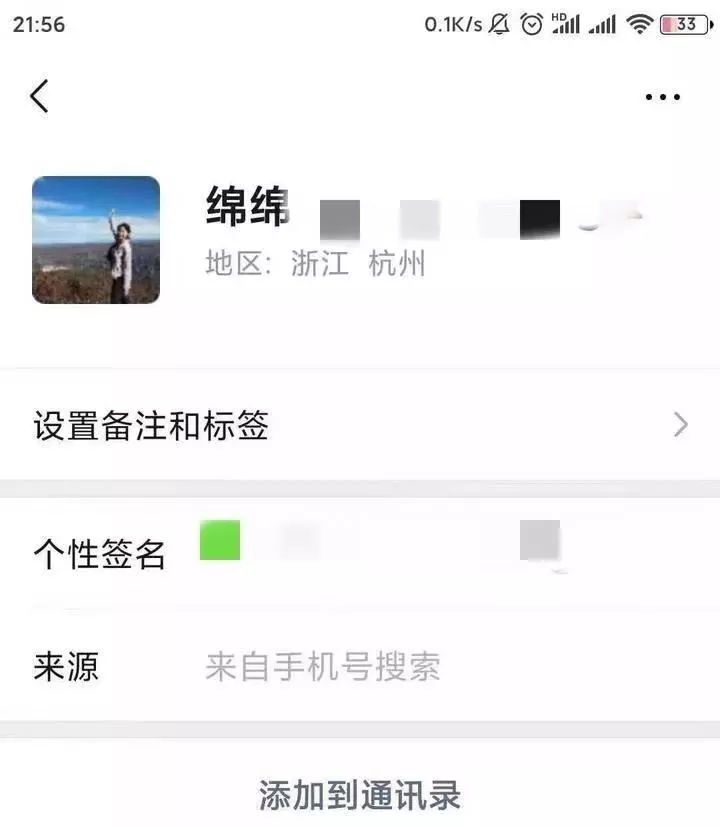The image size is (720, 827).
Task: Tap the back arrow to return
Action: coord(38,95)
